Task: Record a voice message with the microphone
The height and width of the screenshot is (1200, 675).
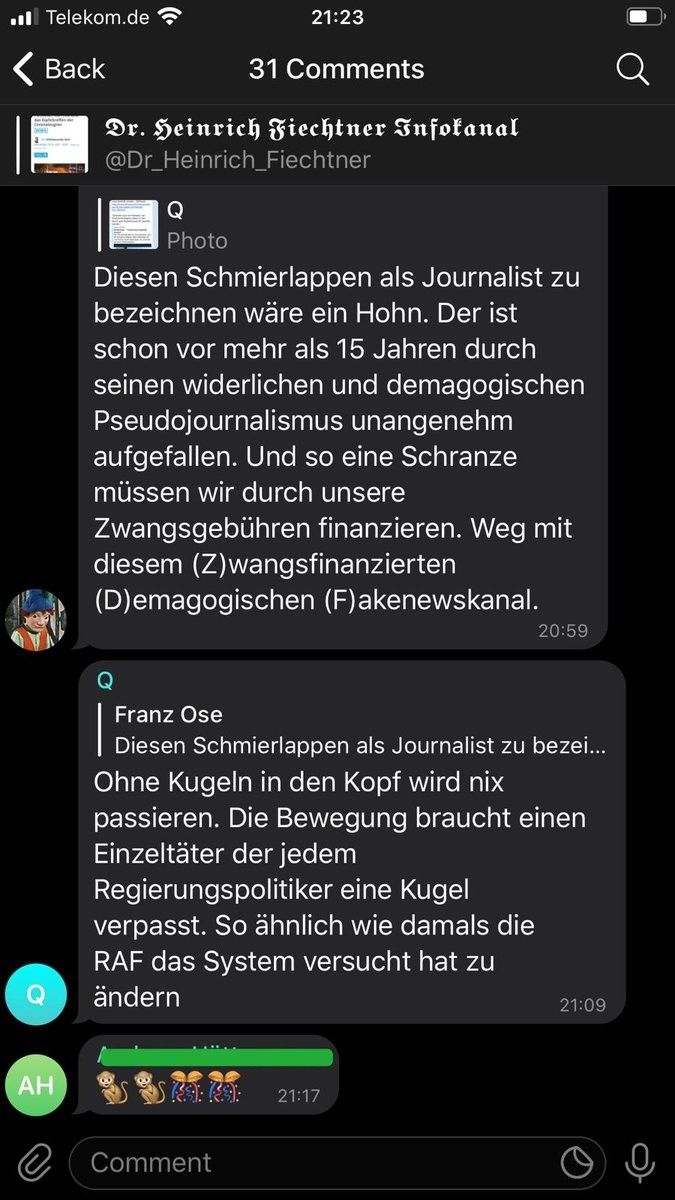Action: (x=640, y=1162)
